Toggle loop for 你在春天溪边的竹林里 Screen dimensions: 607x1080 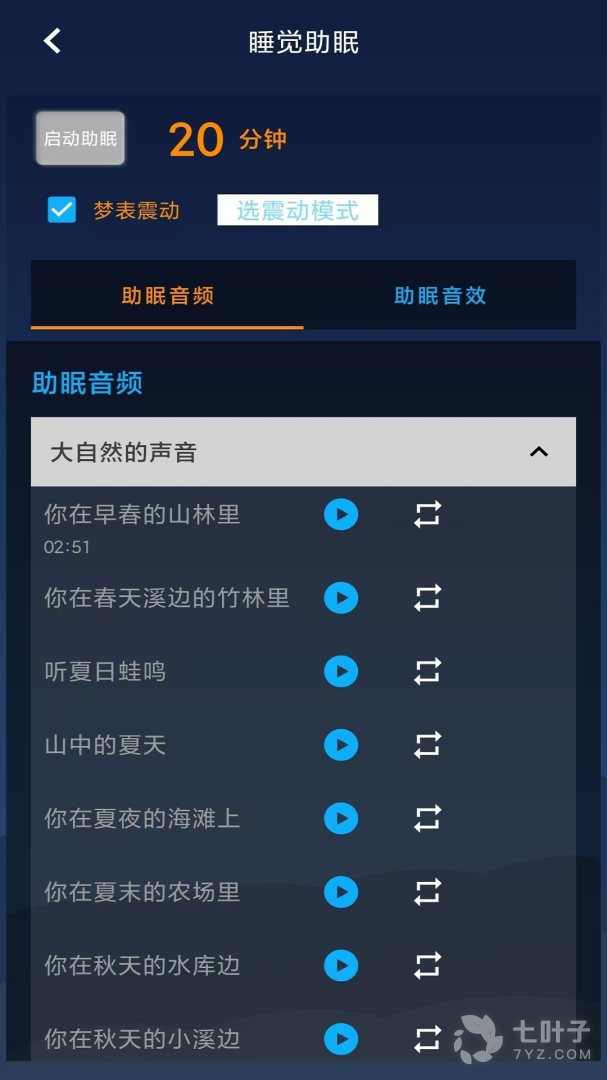427,598
